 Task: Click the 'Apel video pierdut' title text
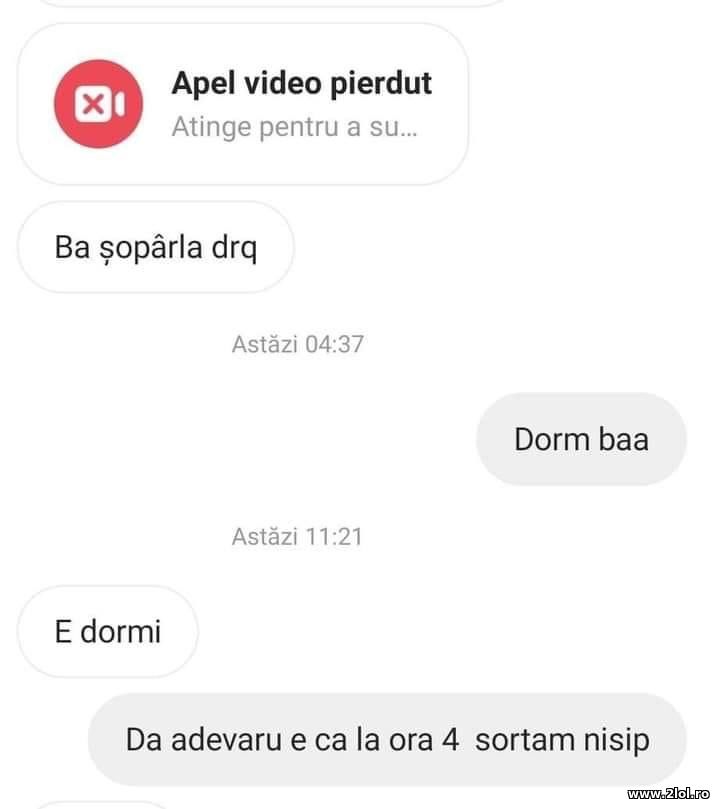302,84
